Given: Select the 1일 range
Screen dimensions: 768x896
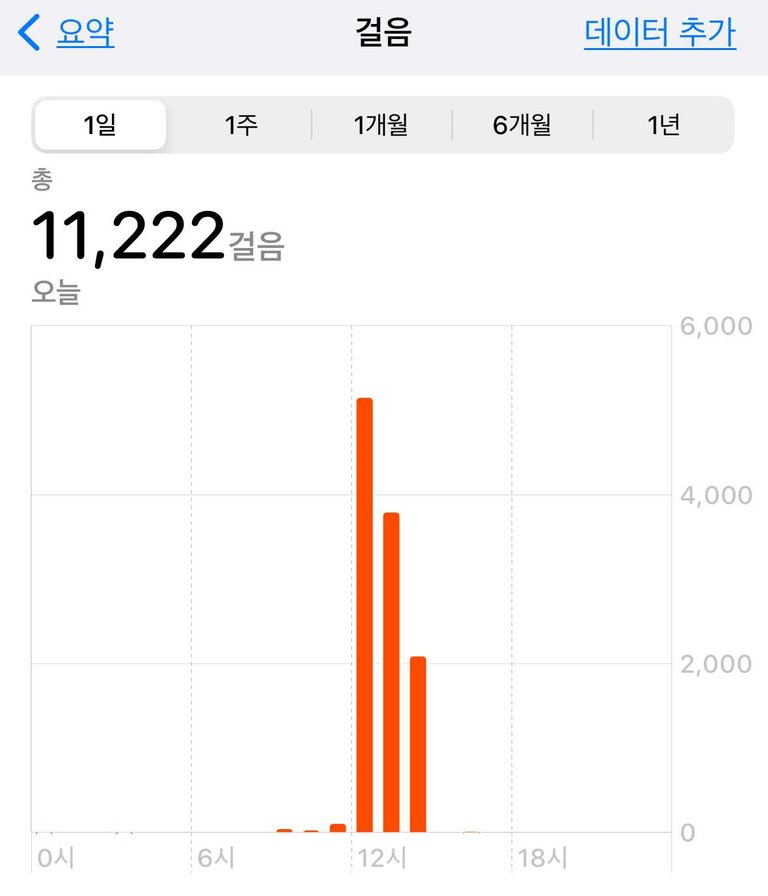Looking at the screenshot, I should (x=100, y=126).
